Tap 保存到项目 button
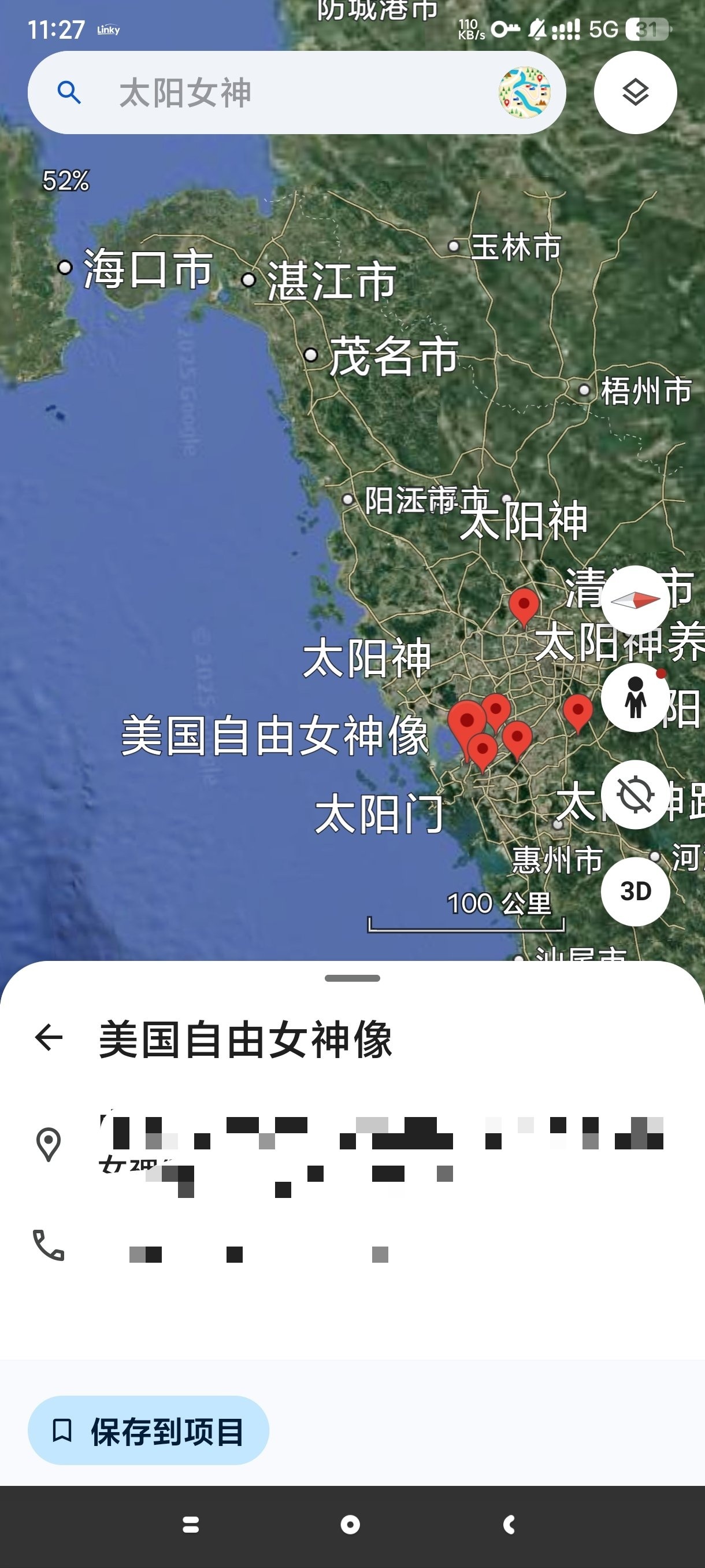The height and width of the screenshot is (1568, 705). [x=149, y=1430]
